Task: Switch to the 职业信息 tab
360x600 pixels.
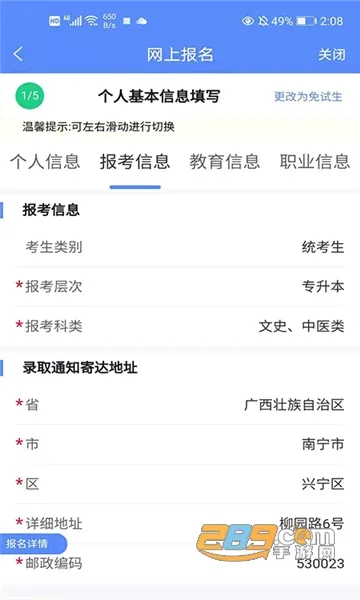Action: click(314, 161)
